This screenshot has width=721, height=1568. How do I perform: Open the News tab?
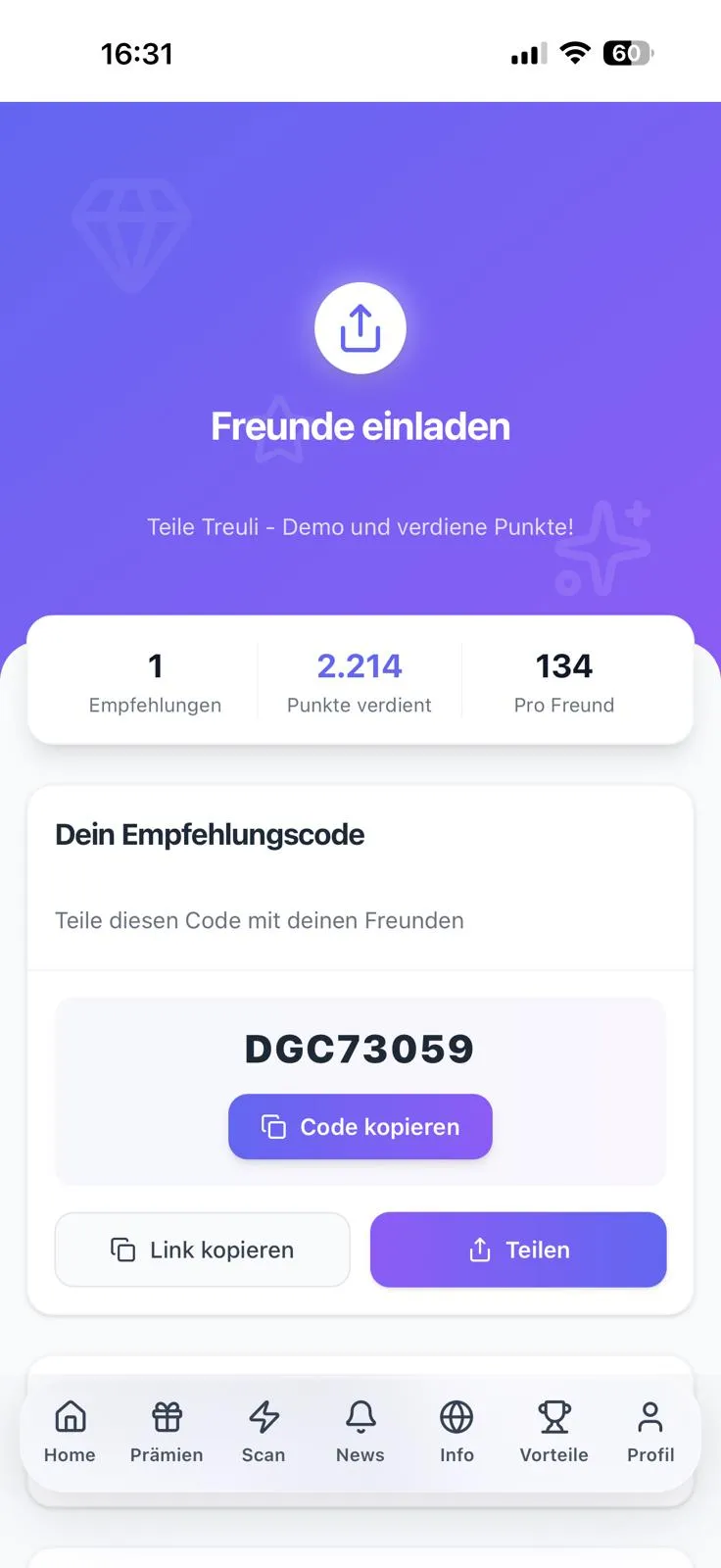(360, 1431)
